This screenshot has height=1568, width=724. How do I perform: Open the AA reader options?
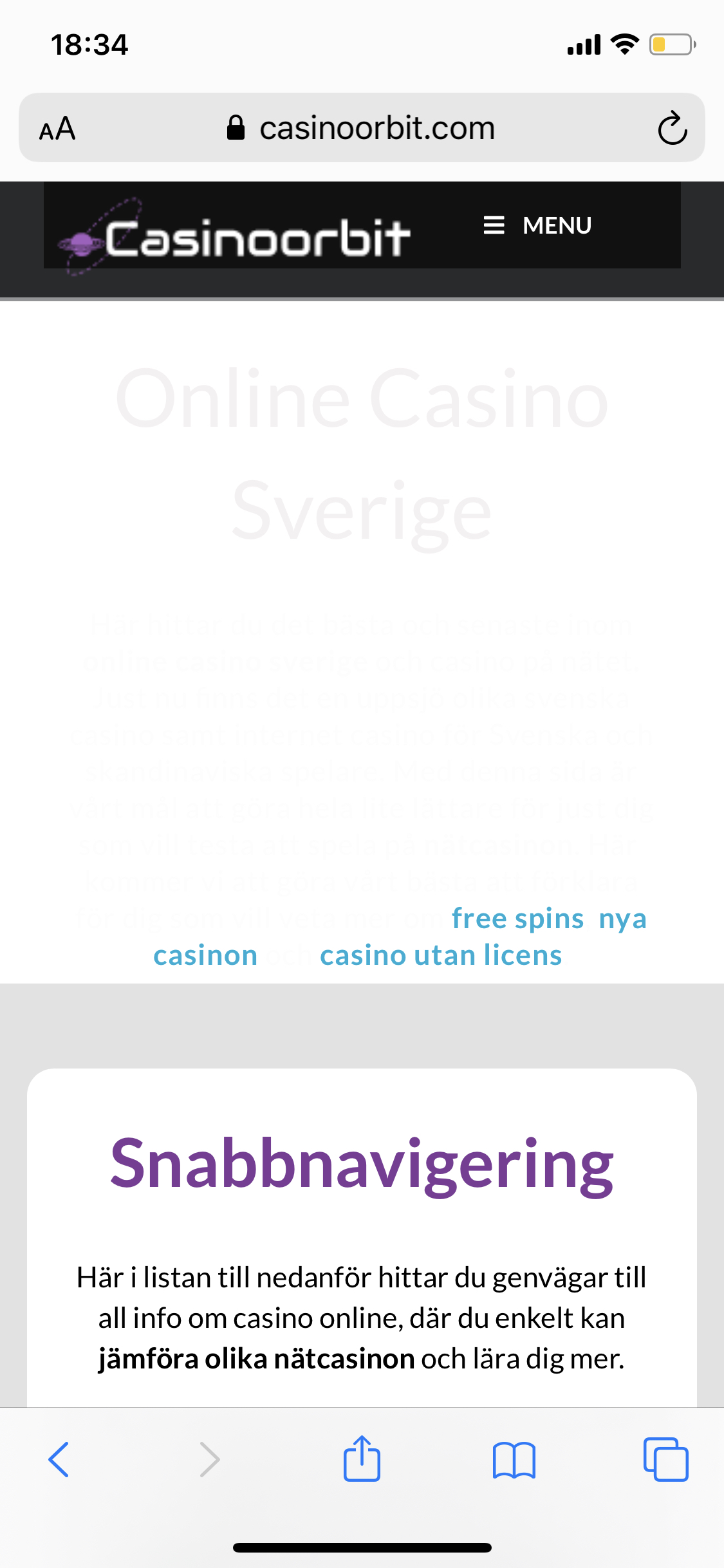[x=58, y=129]
